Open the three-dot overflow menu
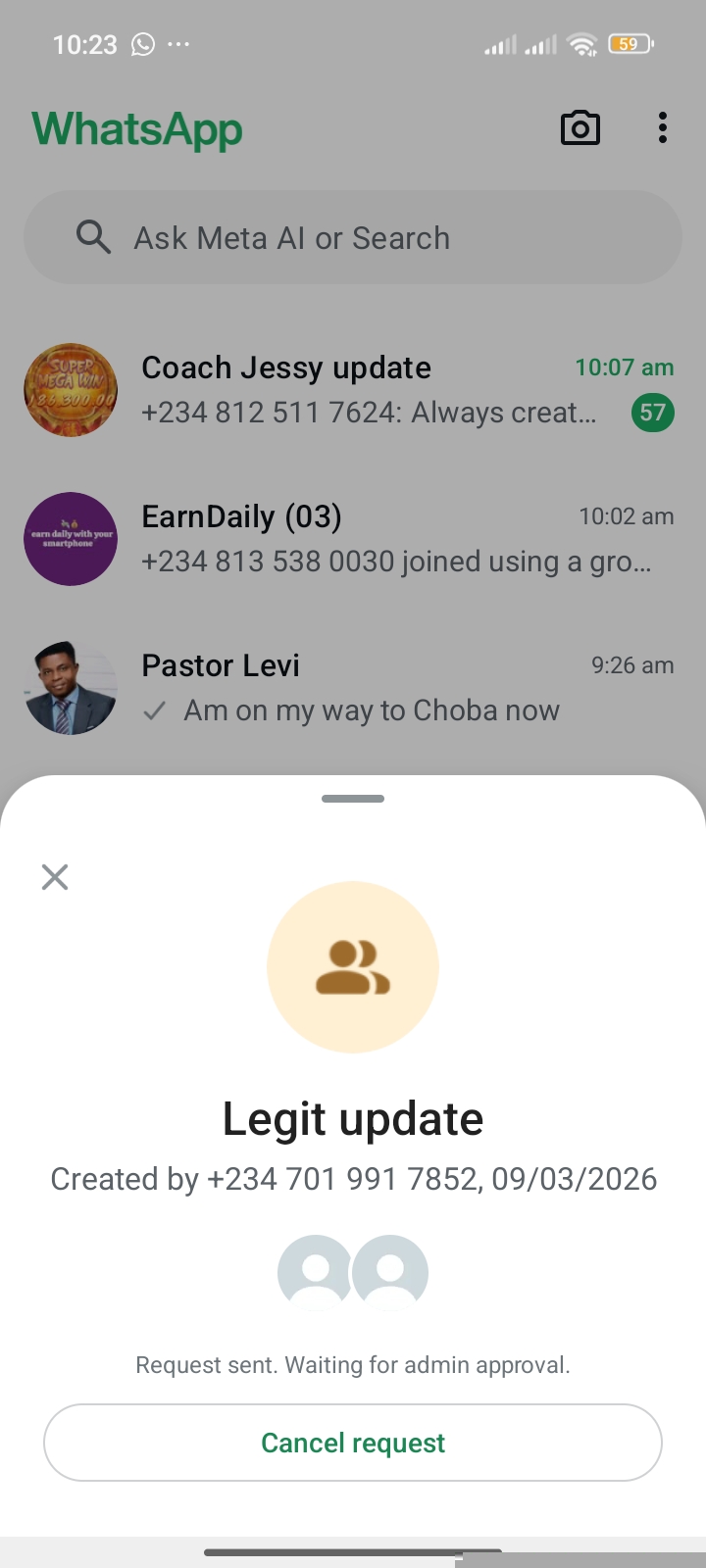 [x=663, y=128]
